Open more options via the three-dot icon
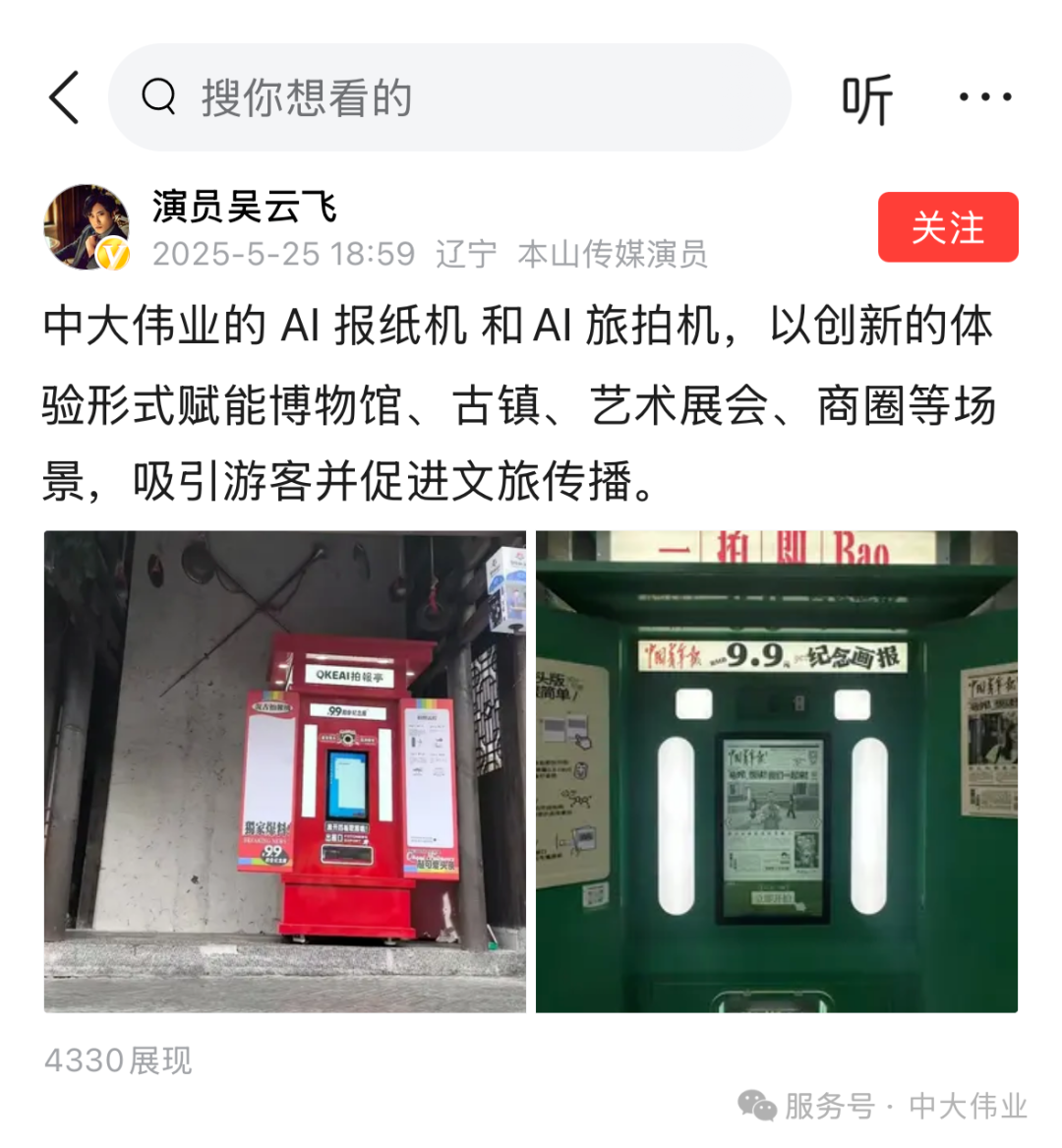The height and width of the screenshot is (1148, 1062). point(983,96)
